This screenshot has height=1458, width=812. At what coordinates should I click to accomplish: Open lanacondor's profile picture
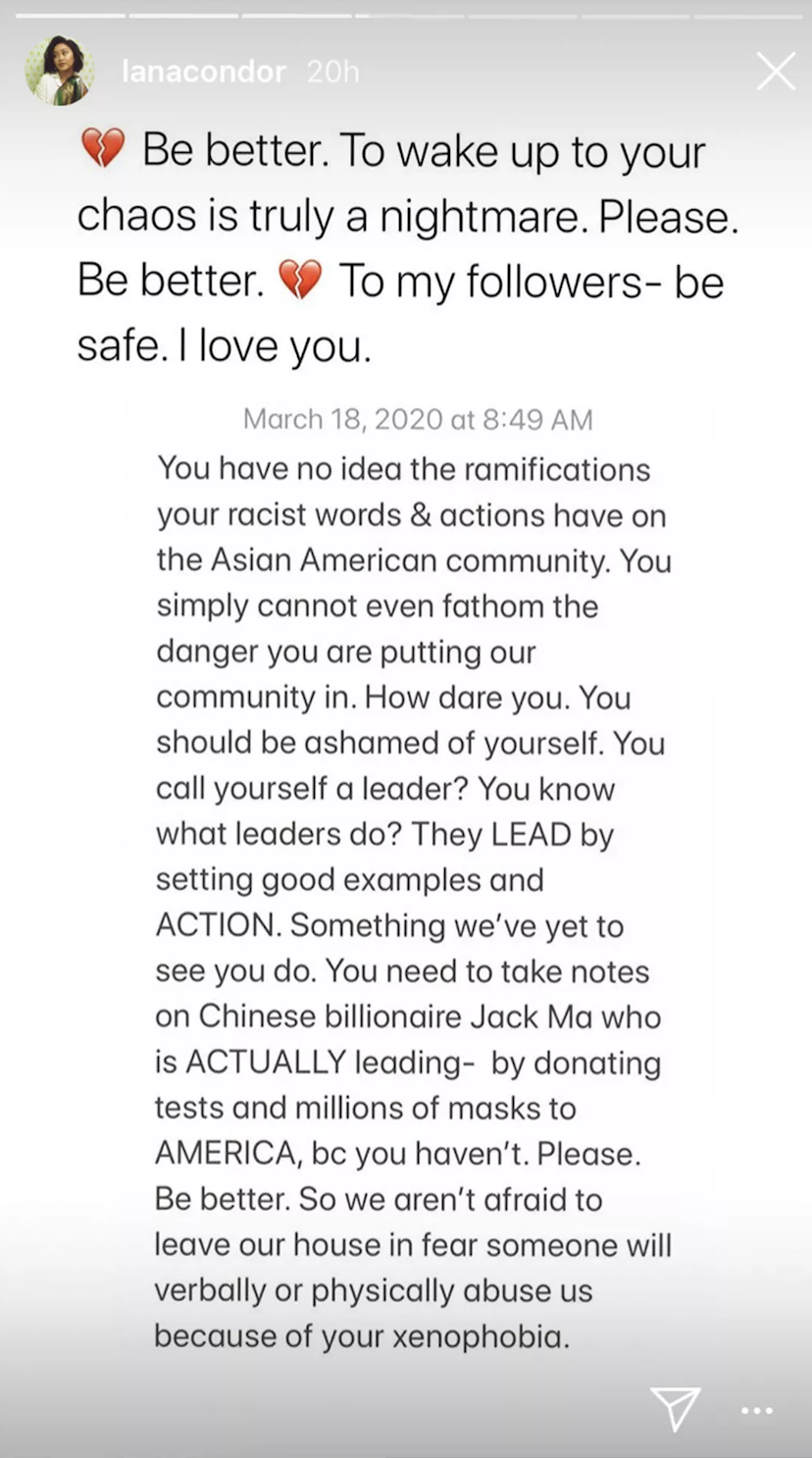click(x=59, y=72)
